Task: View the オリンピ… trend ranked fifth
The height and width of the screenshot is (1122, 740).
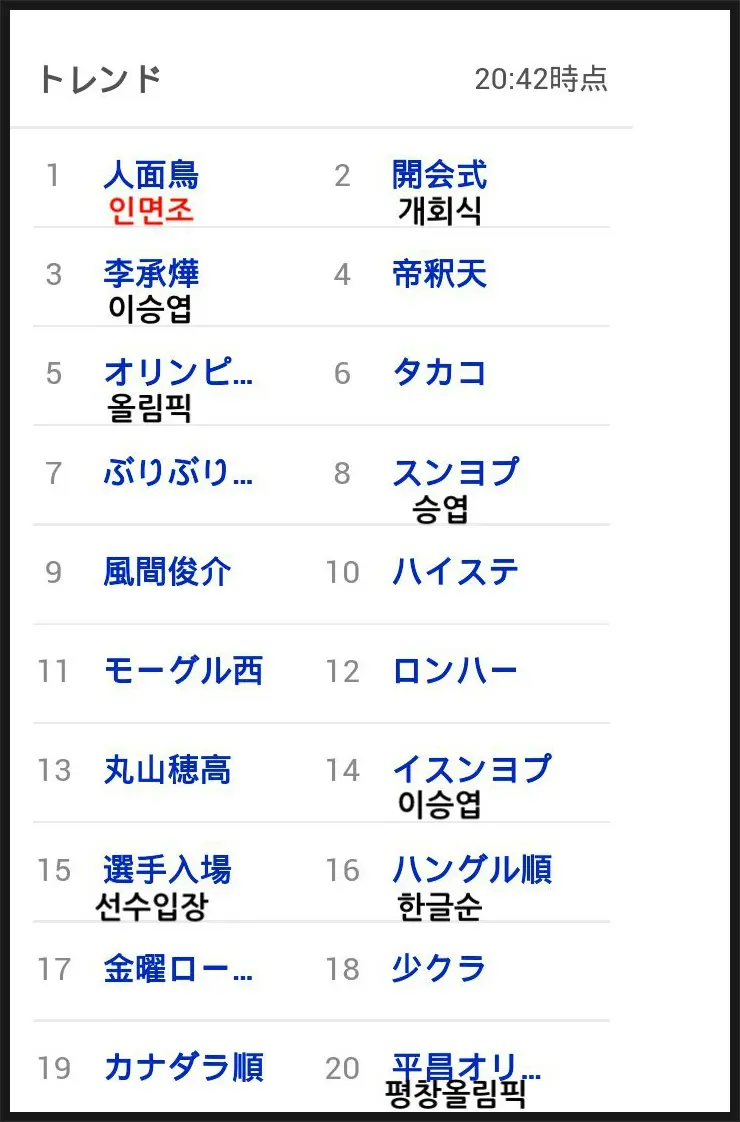Action: 178,373
